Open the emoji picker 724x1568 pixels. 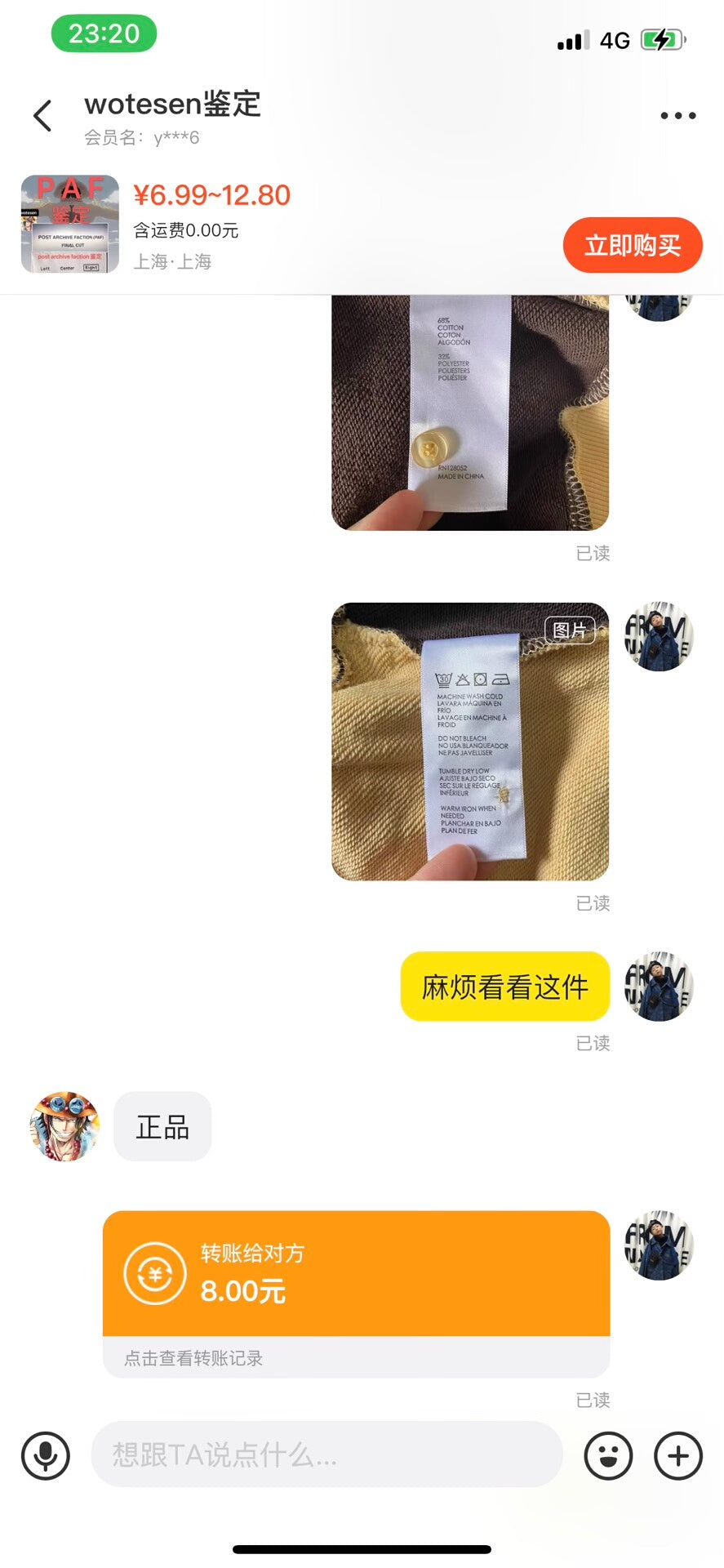[x=608, y=1455]
